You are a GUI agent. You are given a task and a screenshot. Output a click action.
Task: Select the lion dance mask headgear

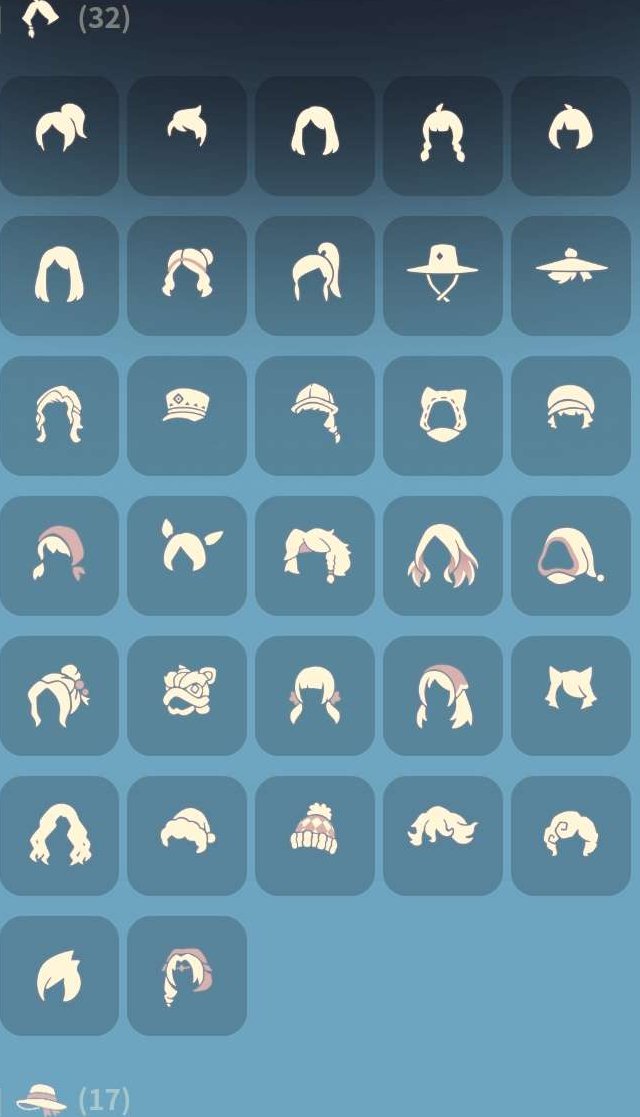pyautogui.click(x=187, y=695)
